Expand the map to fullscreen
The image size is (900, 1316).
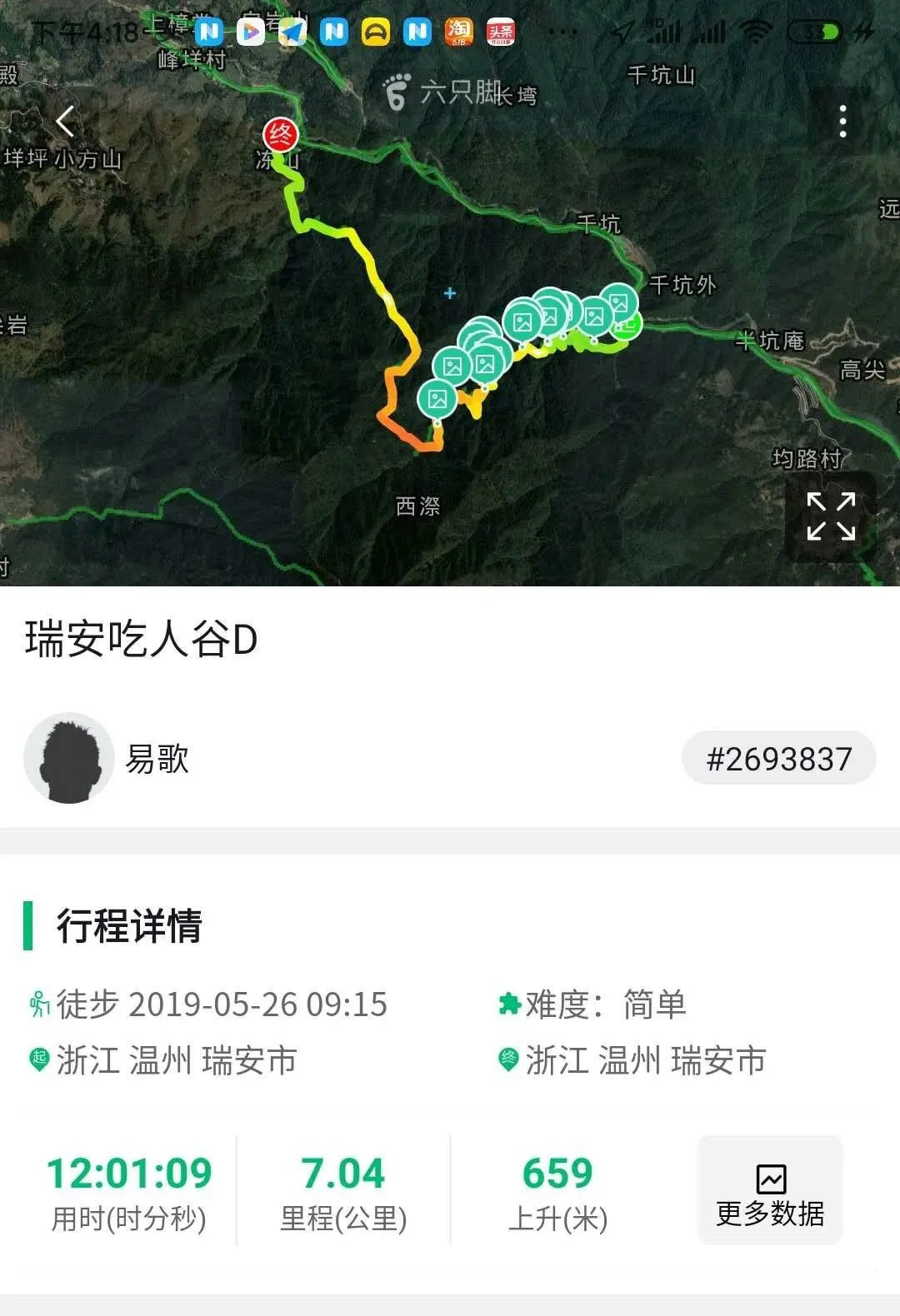point(831,516)
